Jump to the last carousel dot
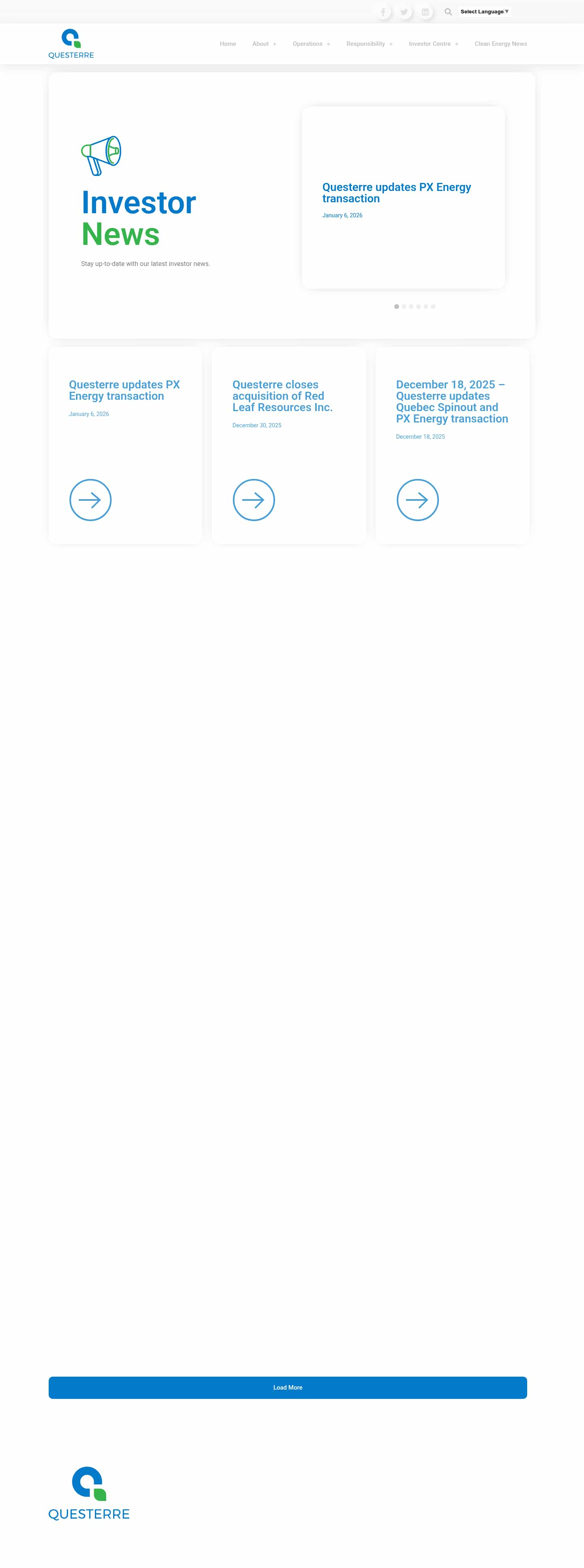This screenshot has width=584, height=1568. point(433,307)
